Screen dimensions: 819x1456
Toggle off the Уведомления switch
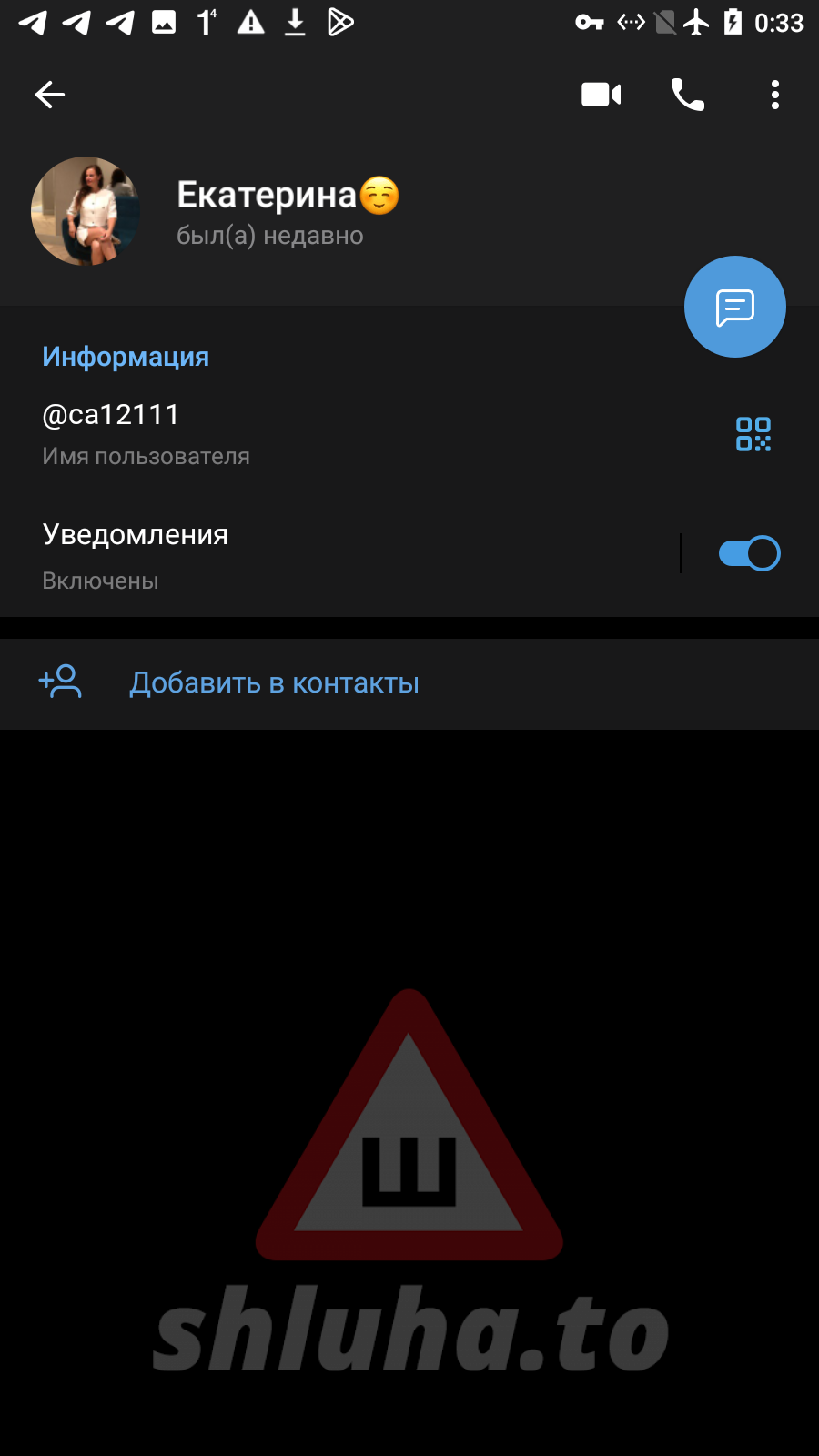(x=749, y=553)
